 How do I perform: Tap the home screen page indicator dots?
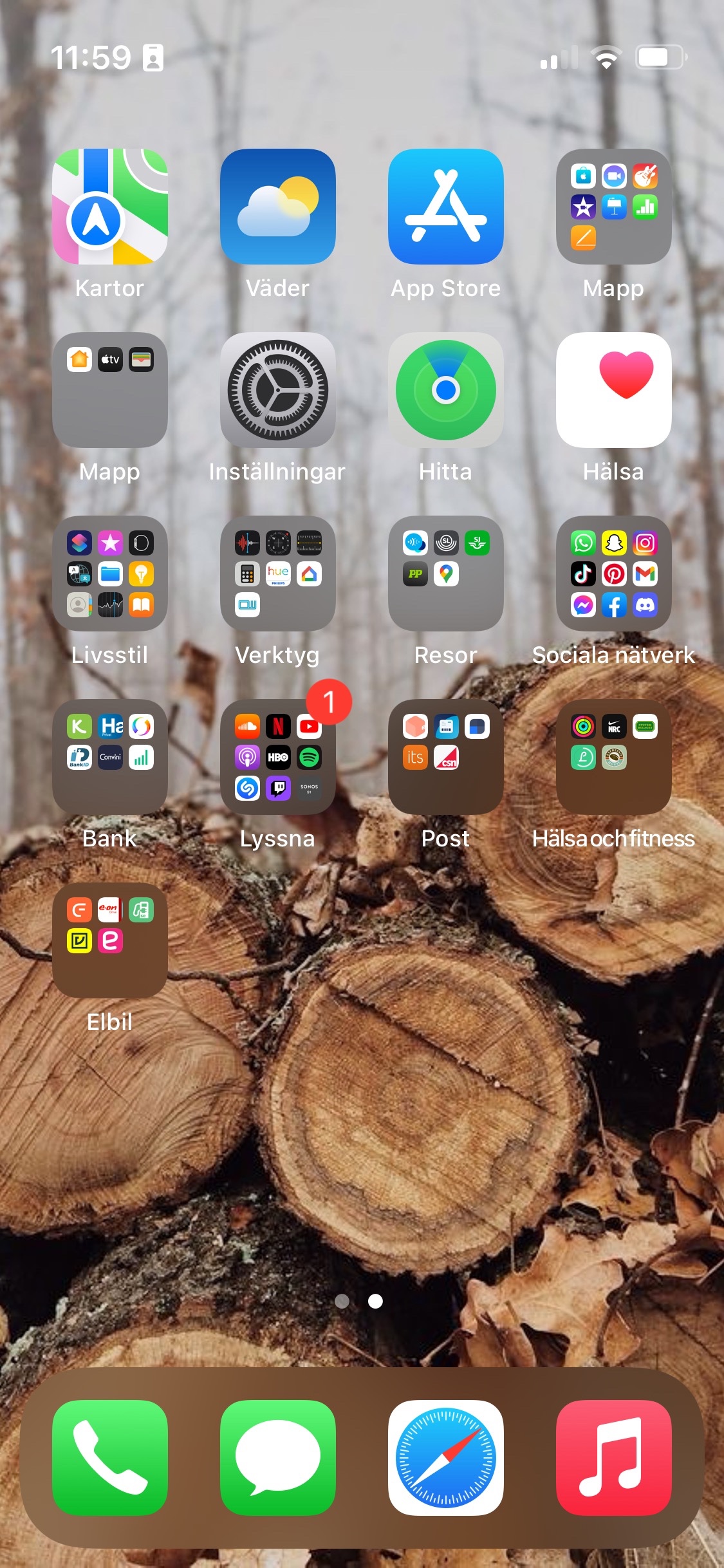[359, 1302]
